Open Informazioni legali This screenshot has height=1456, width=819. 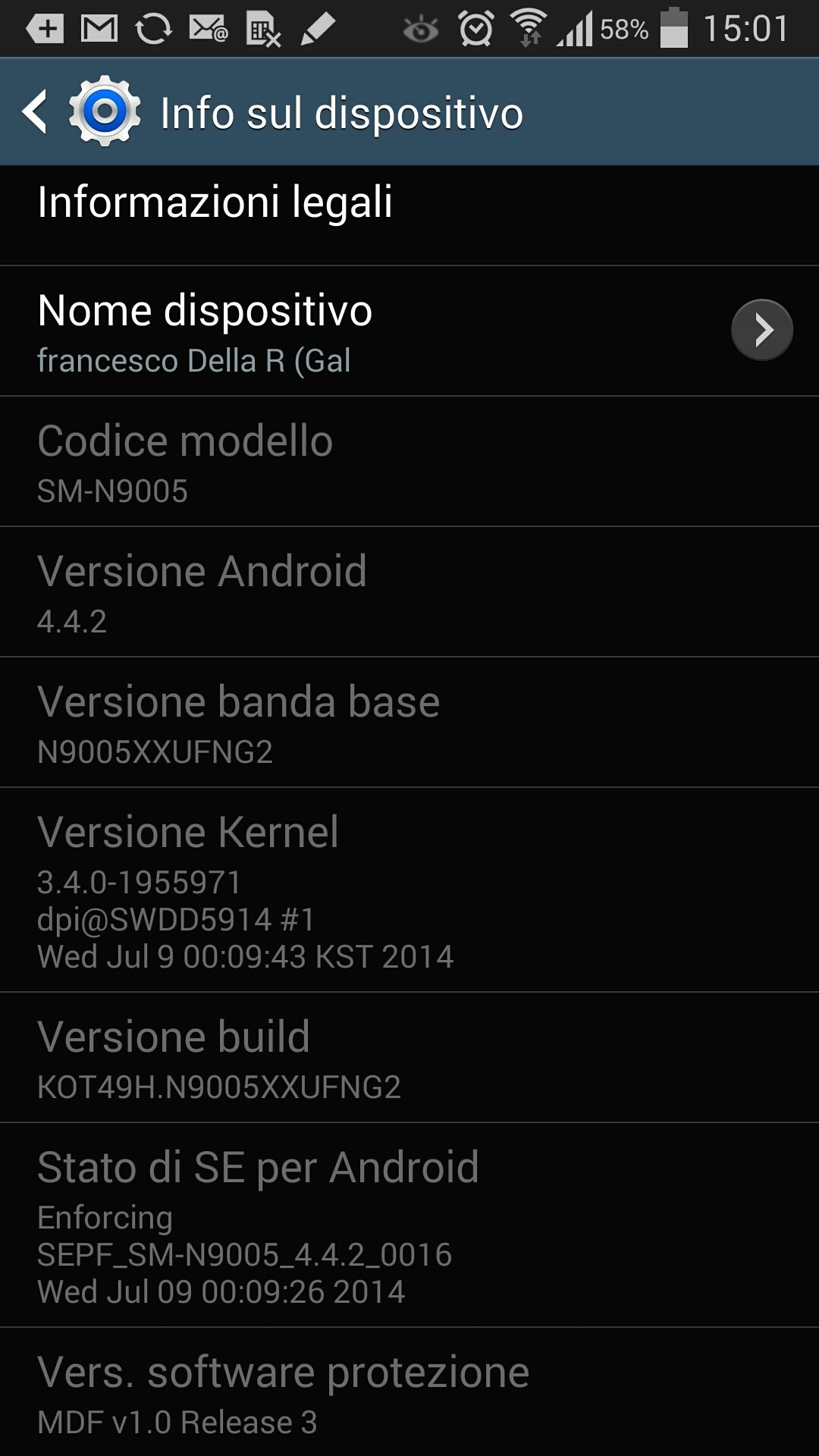[x=215, y=203]
